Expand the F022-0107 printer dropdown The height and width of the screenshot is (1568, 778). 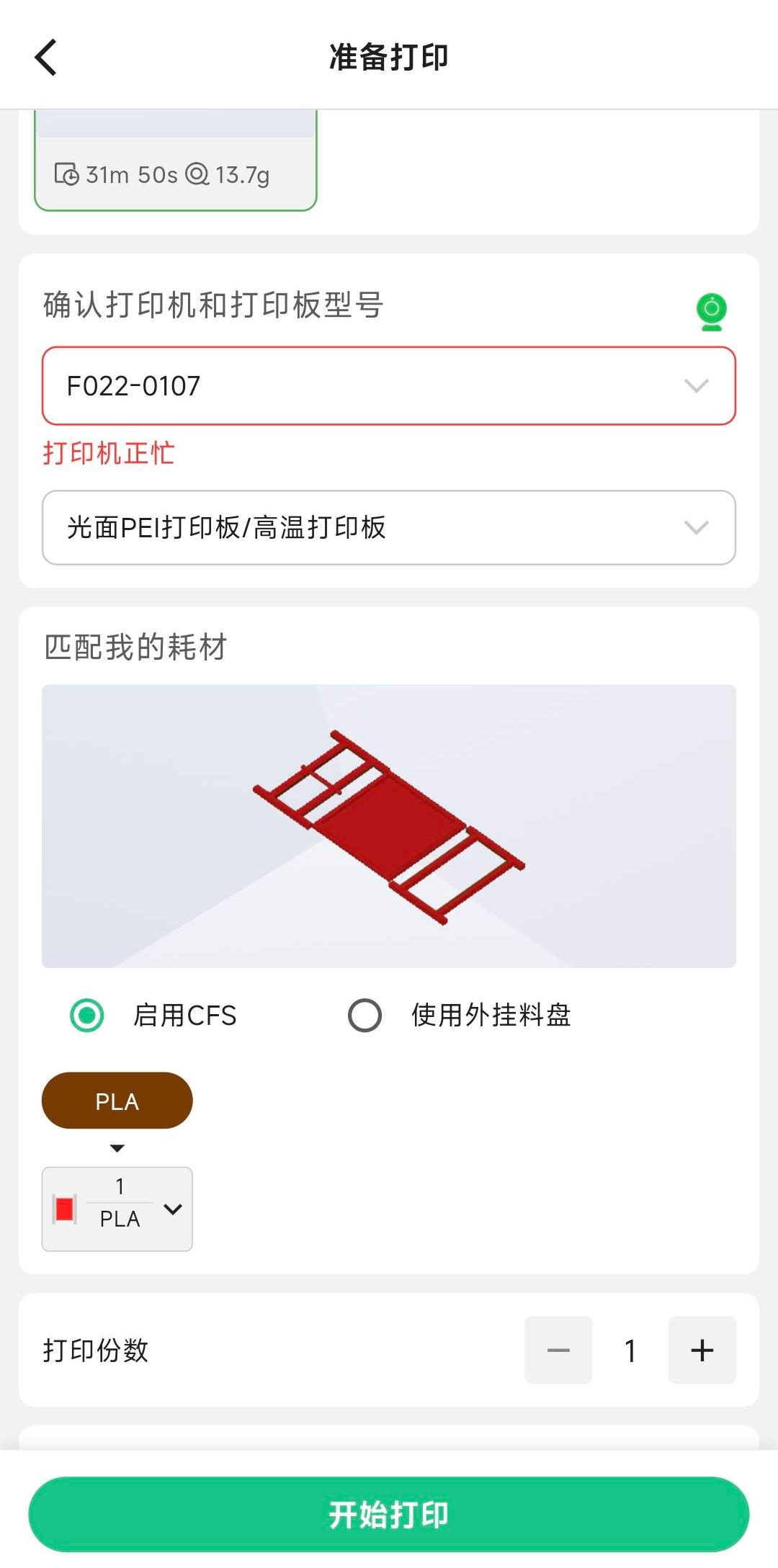[389, 386]
